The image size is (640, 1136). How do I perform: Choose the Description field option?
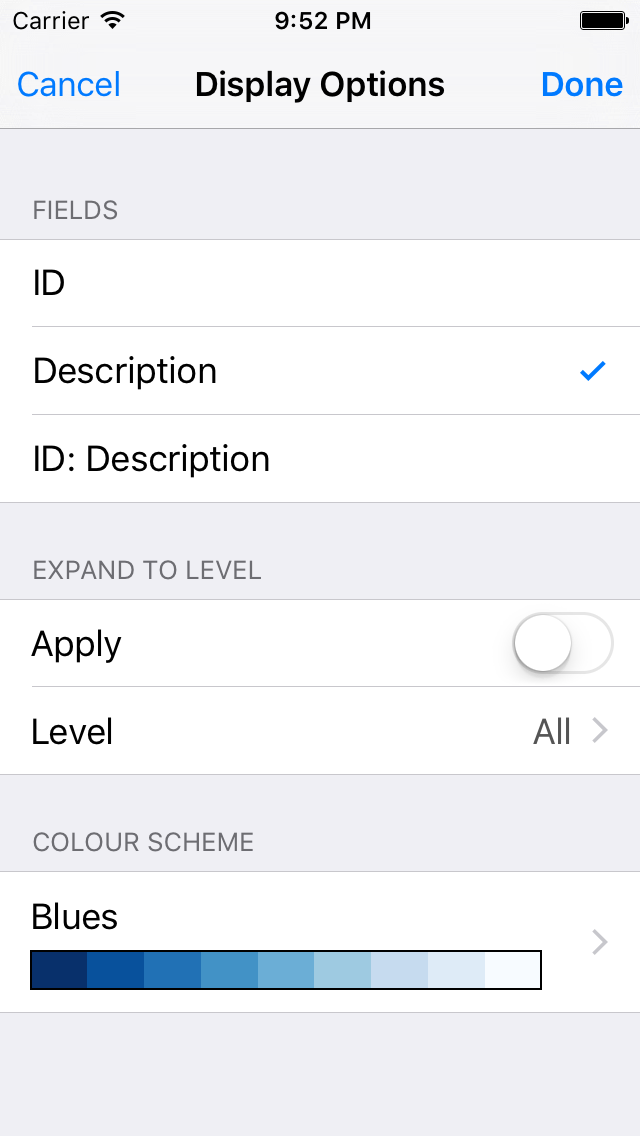(x=320, y=371)
